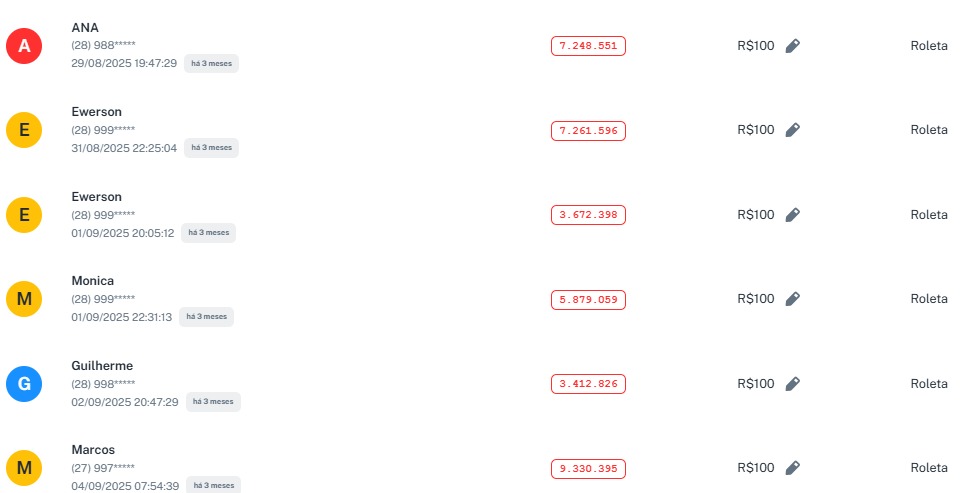Select the pencil icon in Marcos's row

792,468
